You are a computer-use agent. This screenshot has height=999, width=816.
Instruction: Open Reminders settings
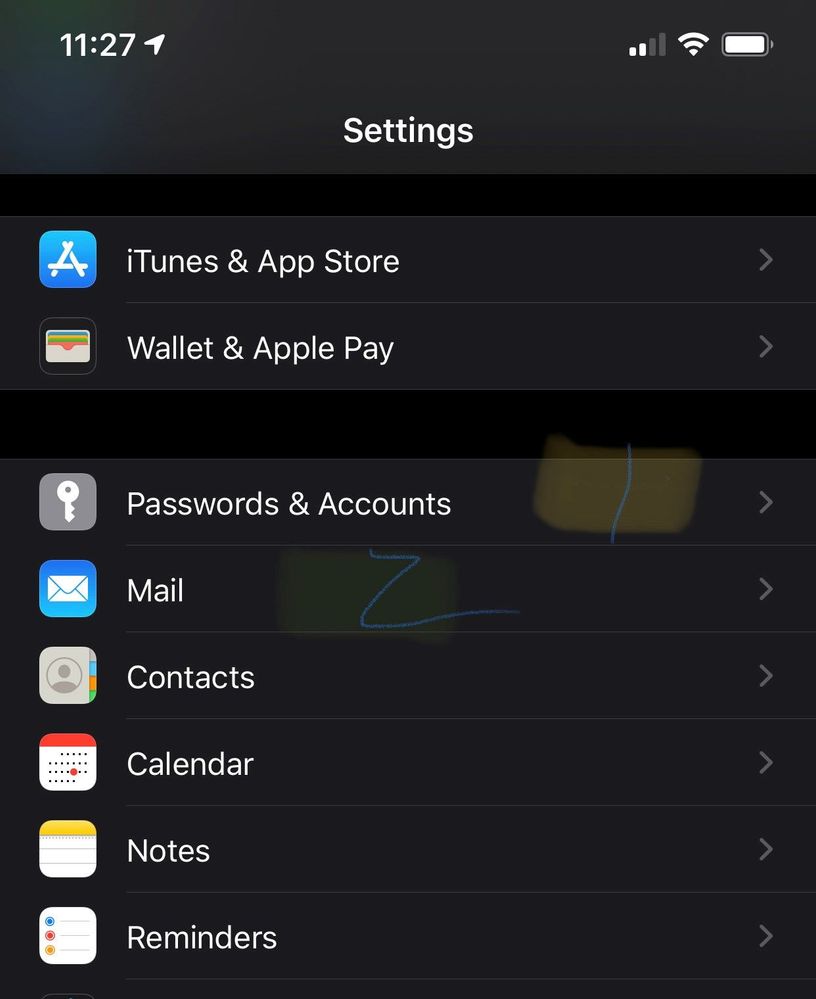pyautogui.click(x=201, y=938)
